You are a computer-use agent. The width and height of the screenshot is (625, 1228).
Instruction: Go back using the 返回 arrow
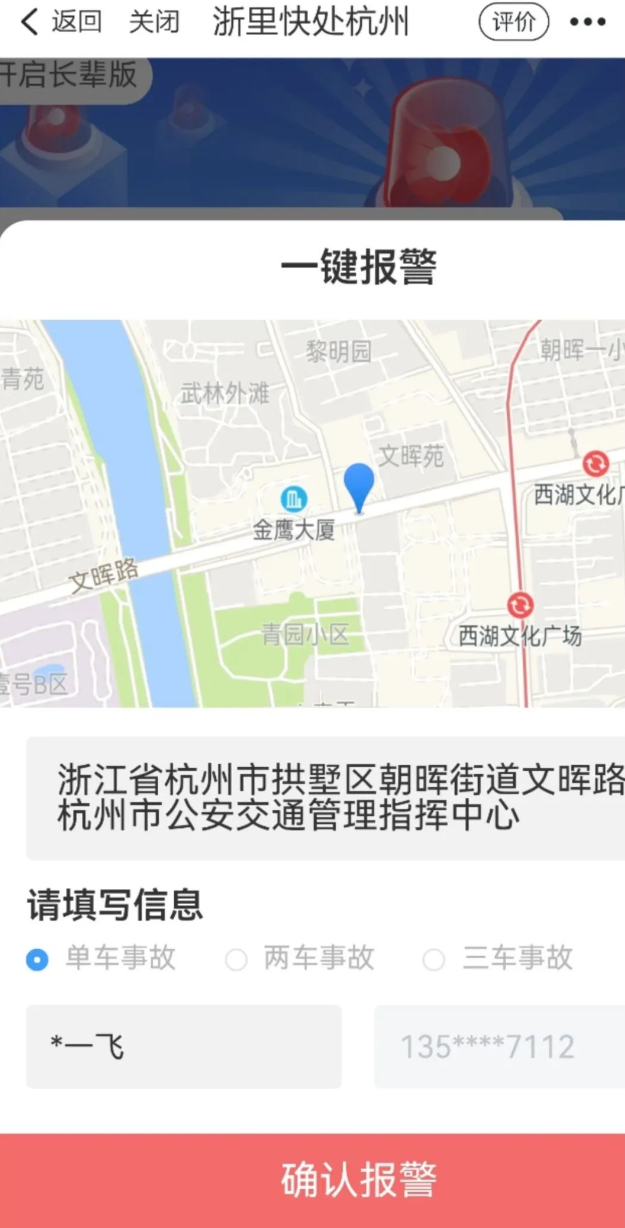60,22
